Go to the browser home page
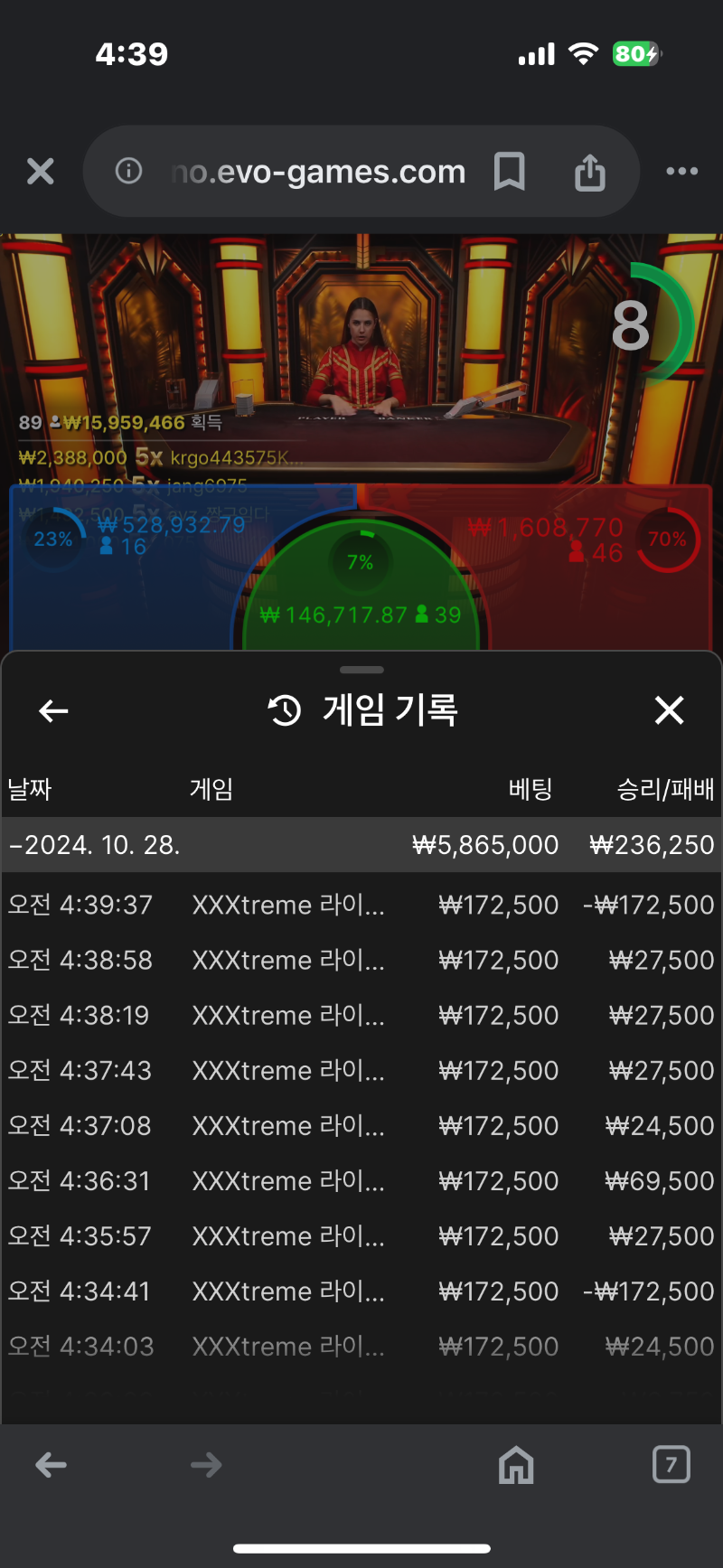This screenshot has width=723, height=1568. point(516,1465)
